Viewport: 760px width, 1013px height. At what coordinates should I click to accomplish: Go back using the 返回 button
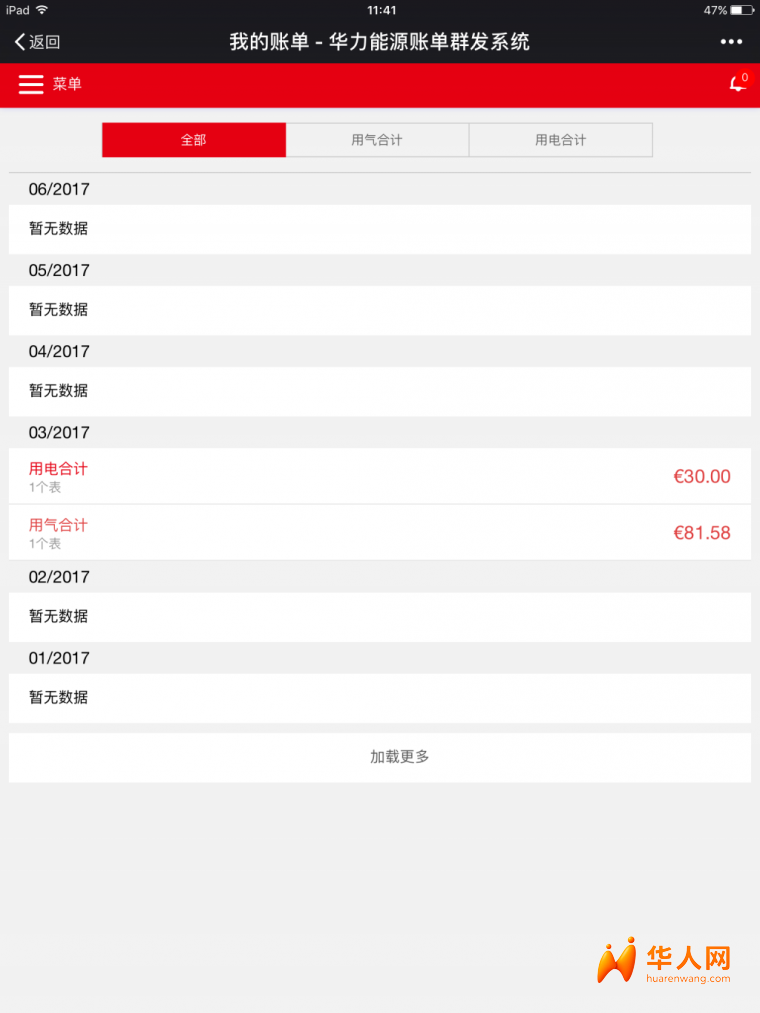[38, 42]
